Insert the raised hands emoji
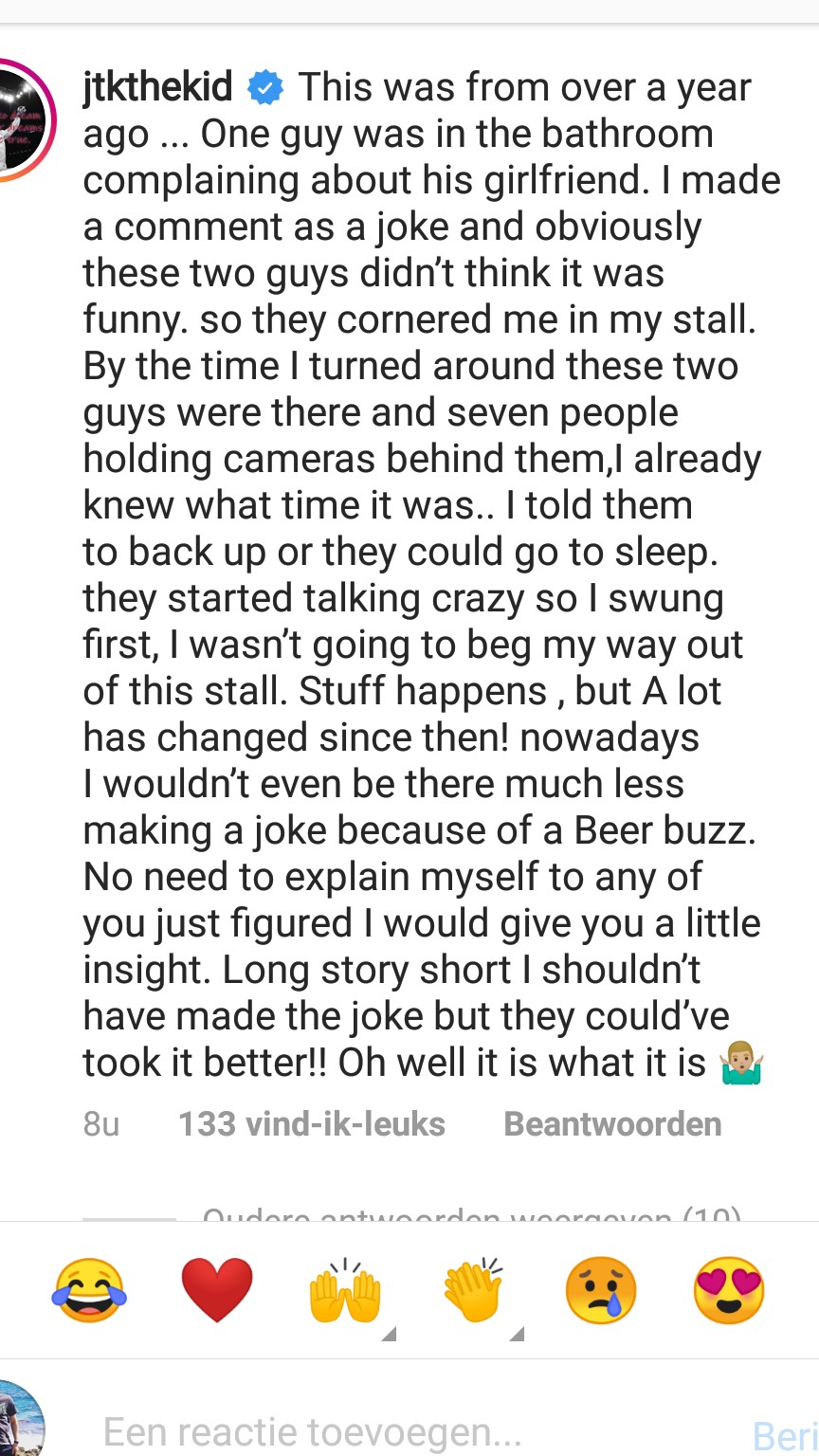Image resolution: width=819 pixels, height=1456 pixels. tap(345, 1290)
